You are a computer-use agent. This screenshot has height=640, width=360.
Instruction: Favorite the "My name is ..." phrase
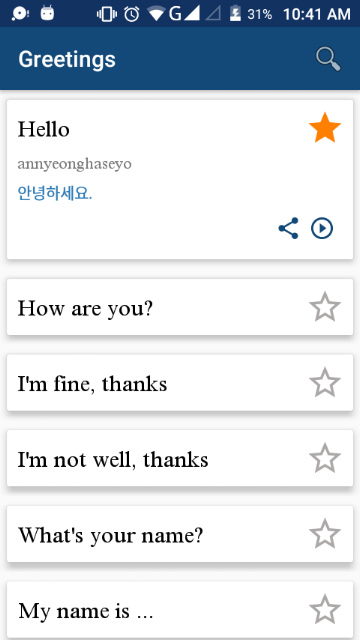pyautogui.click(x=325, y=609)
